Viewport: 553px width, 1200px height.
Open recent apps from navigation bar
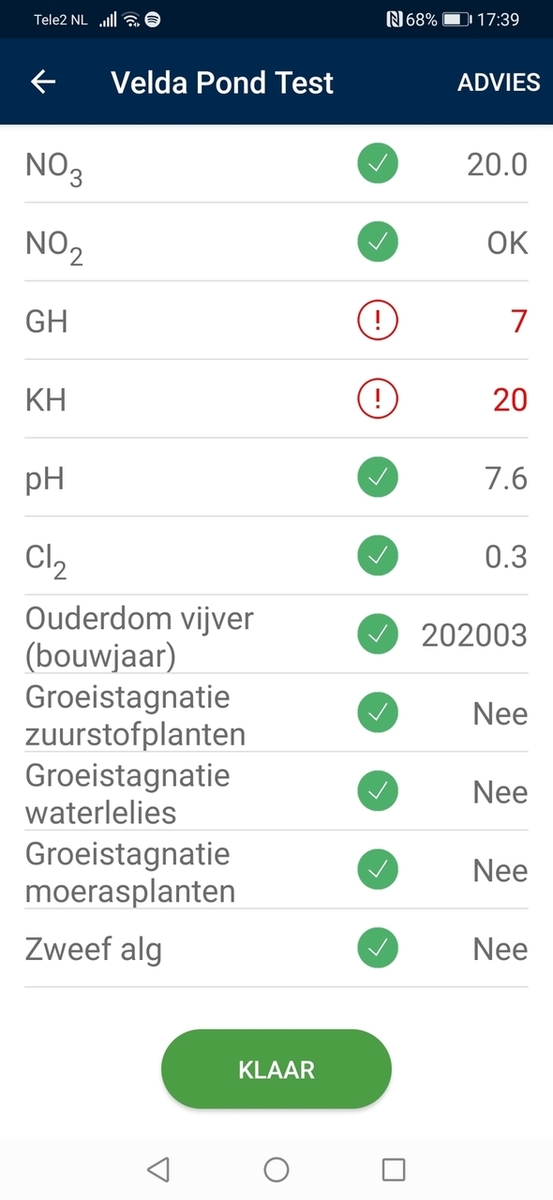tap(394, 1169)
